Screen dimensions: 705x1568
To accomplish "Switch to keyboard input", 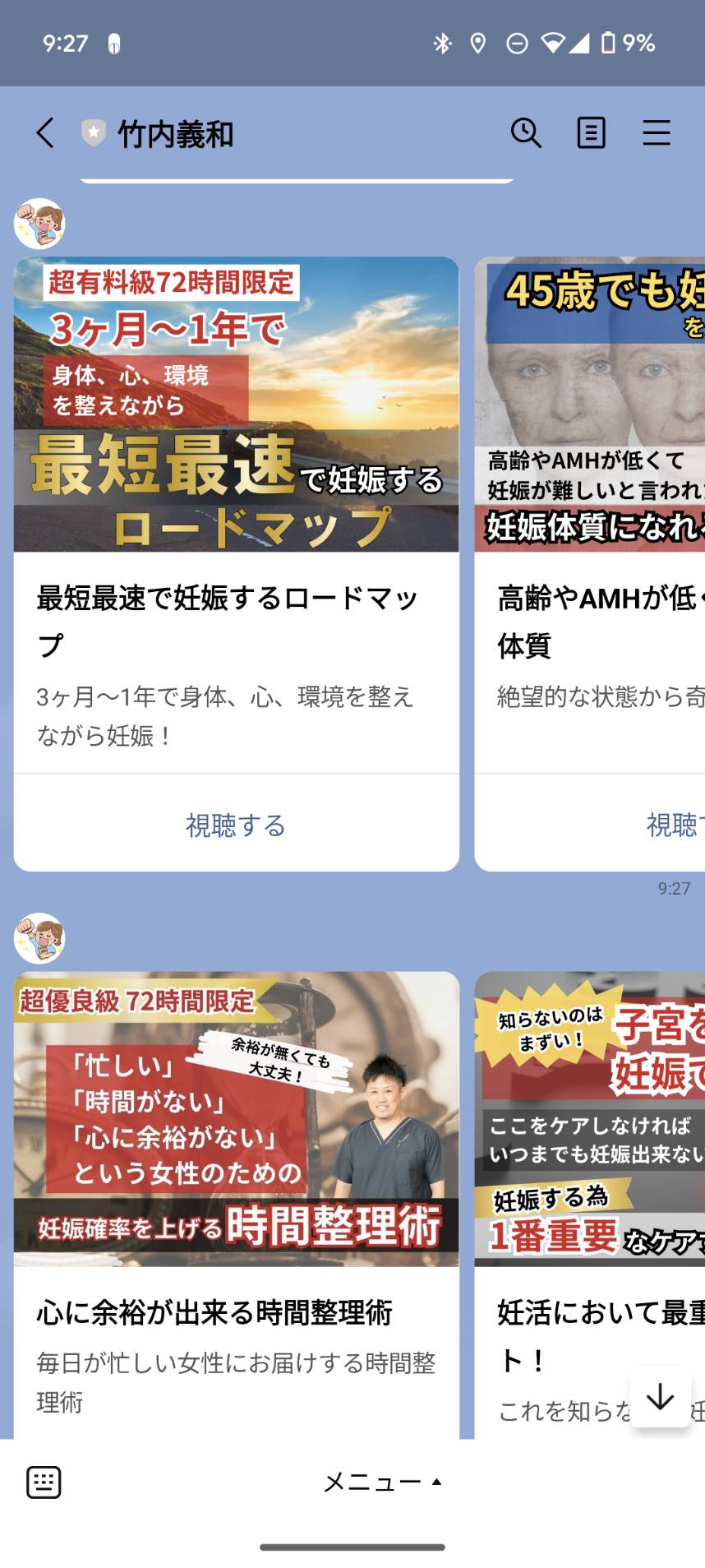I will 44,1482.
